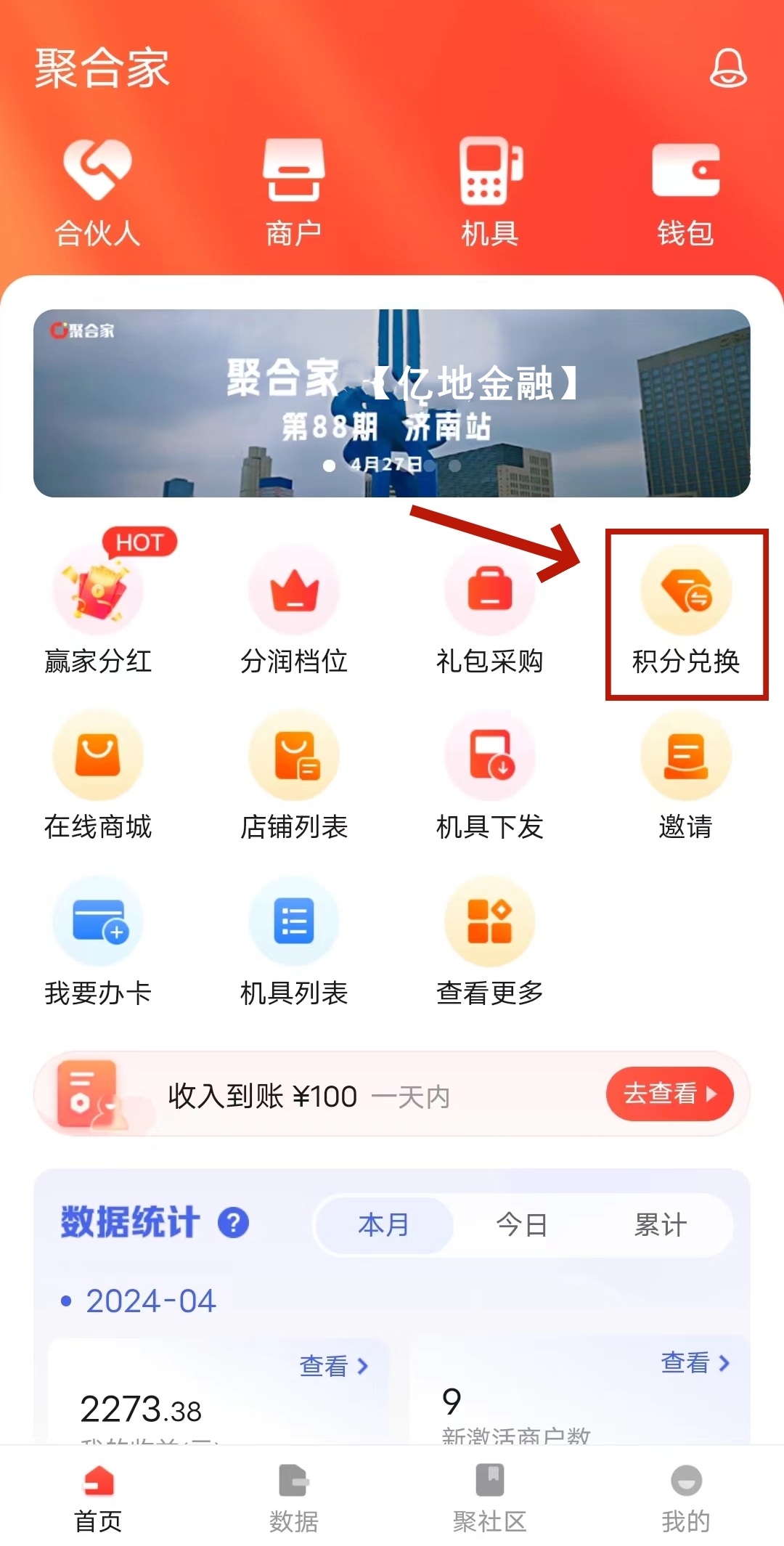Open 商户 merchants section

click(293, 192)
